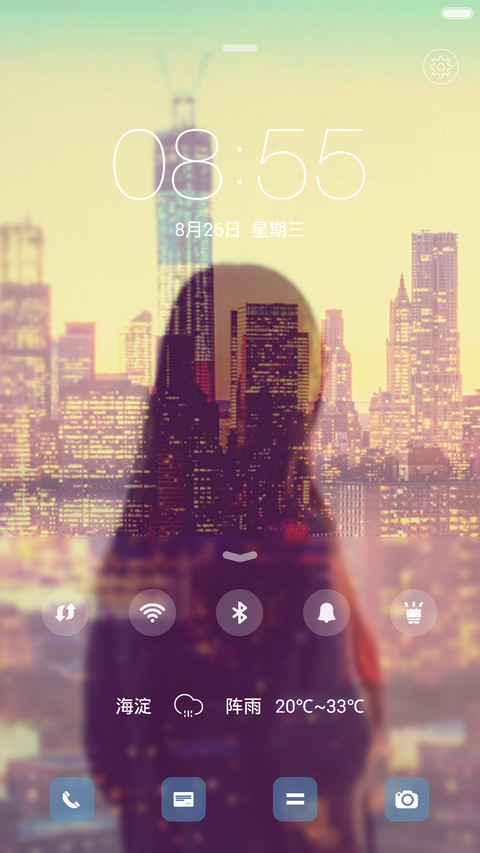This screenshot has height=853, width=480.
Task: Toggle Bluetooth on or off
Action: click(x=239, y=613)
